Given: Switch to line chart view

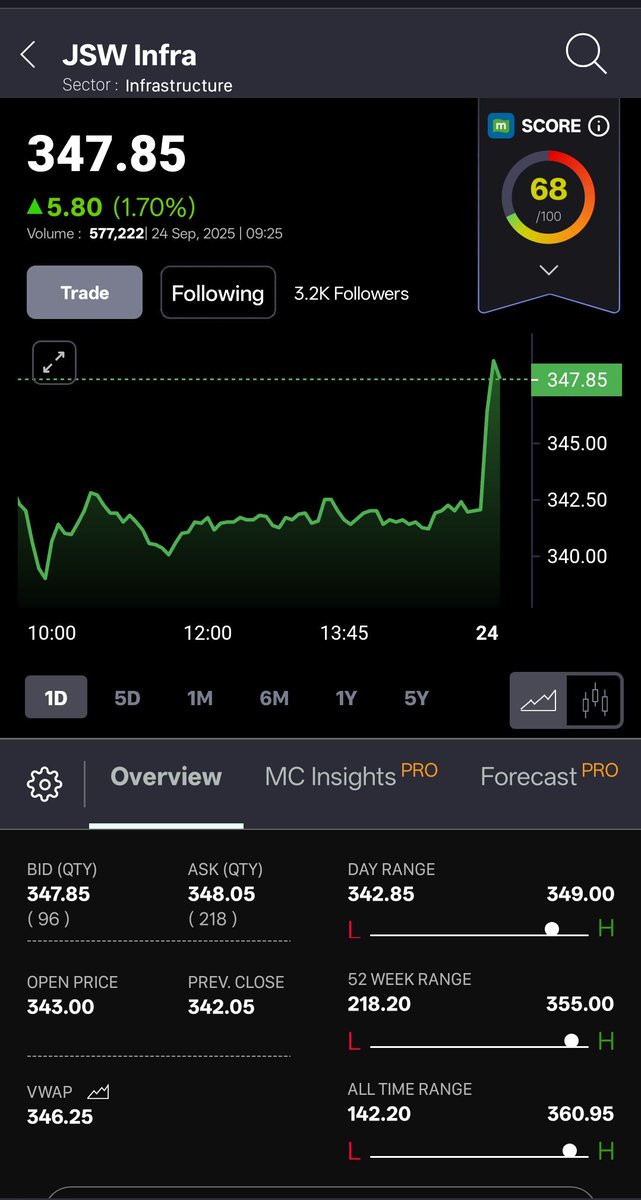Looking at the screenshot, I should coord(539,698).
